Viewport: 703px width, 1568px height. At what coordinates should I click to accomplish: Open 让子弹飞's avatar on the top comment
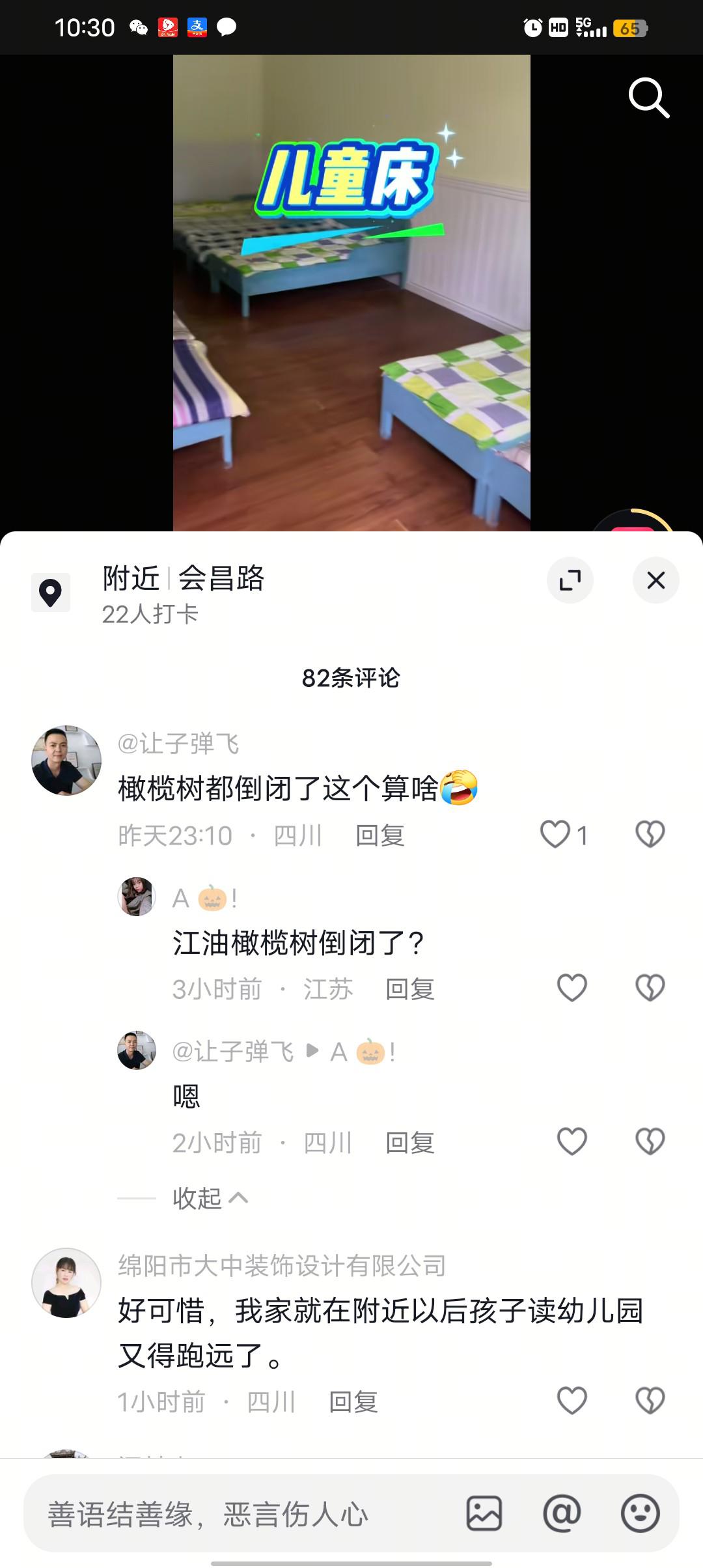pos(66,761)
